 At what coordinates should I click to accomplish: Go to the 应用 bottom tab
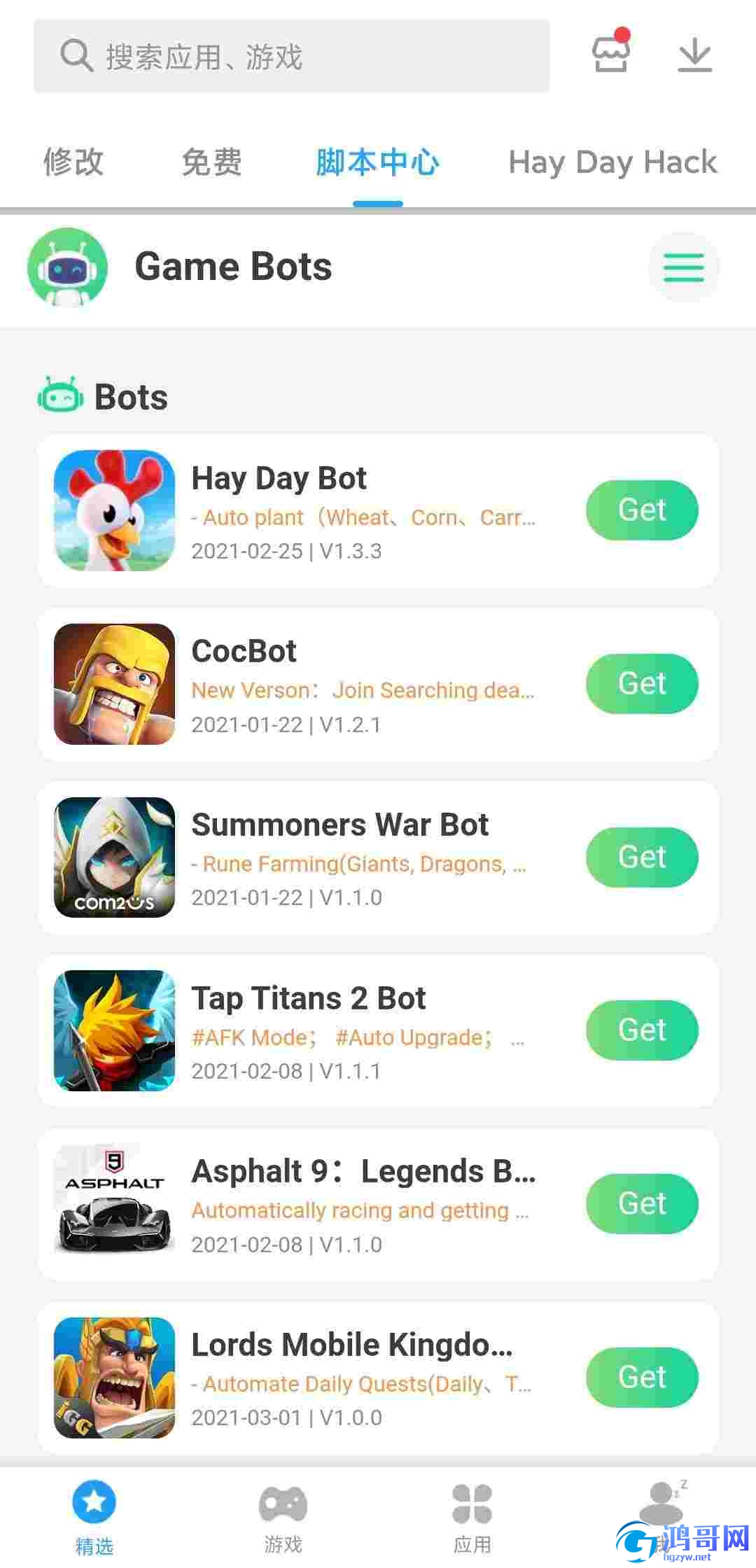[x=472, y=1518]
